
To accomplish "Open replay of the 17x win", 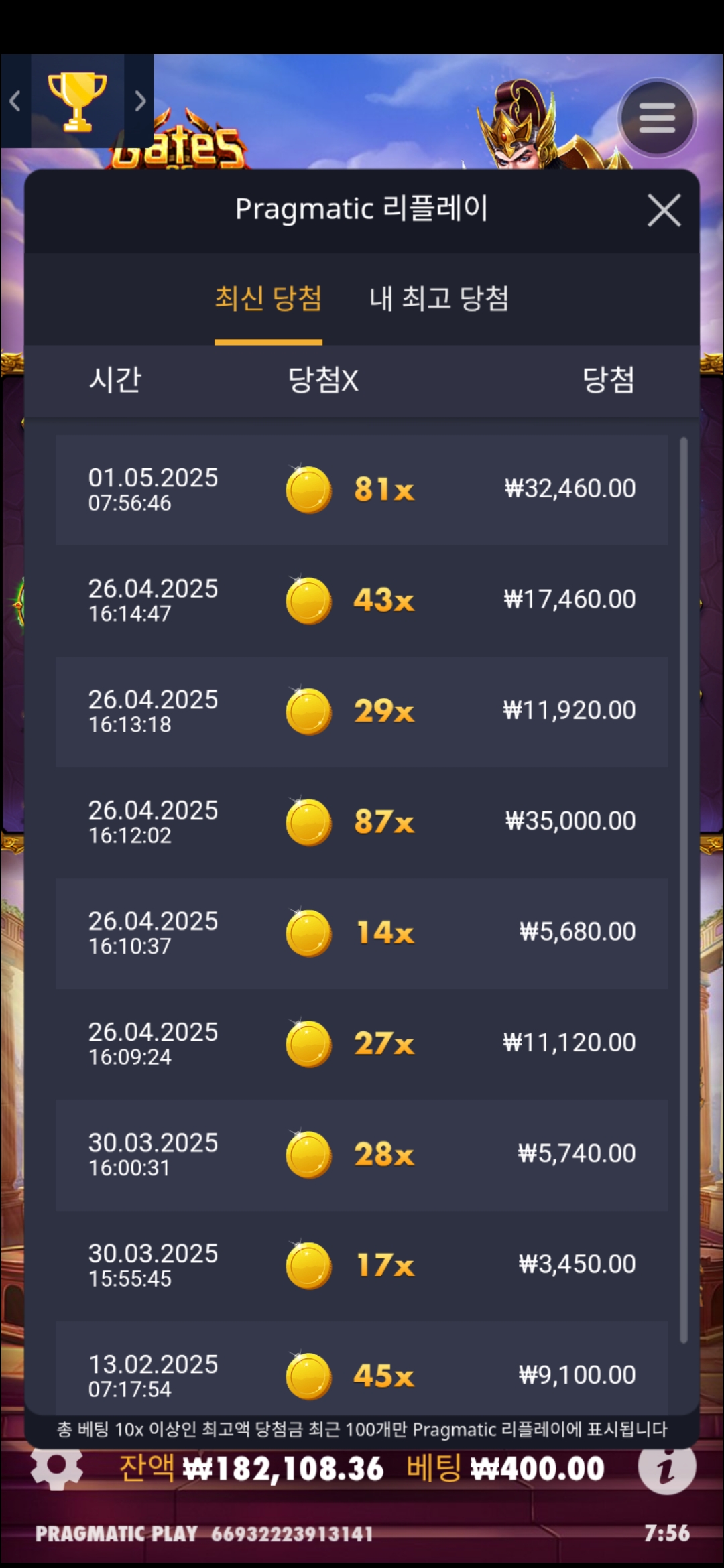I will 362,1265.
